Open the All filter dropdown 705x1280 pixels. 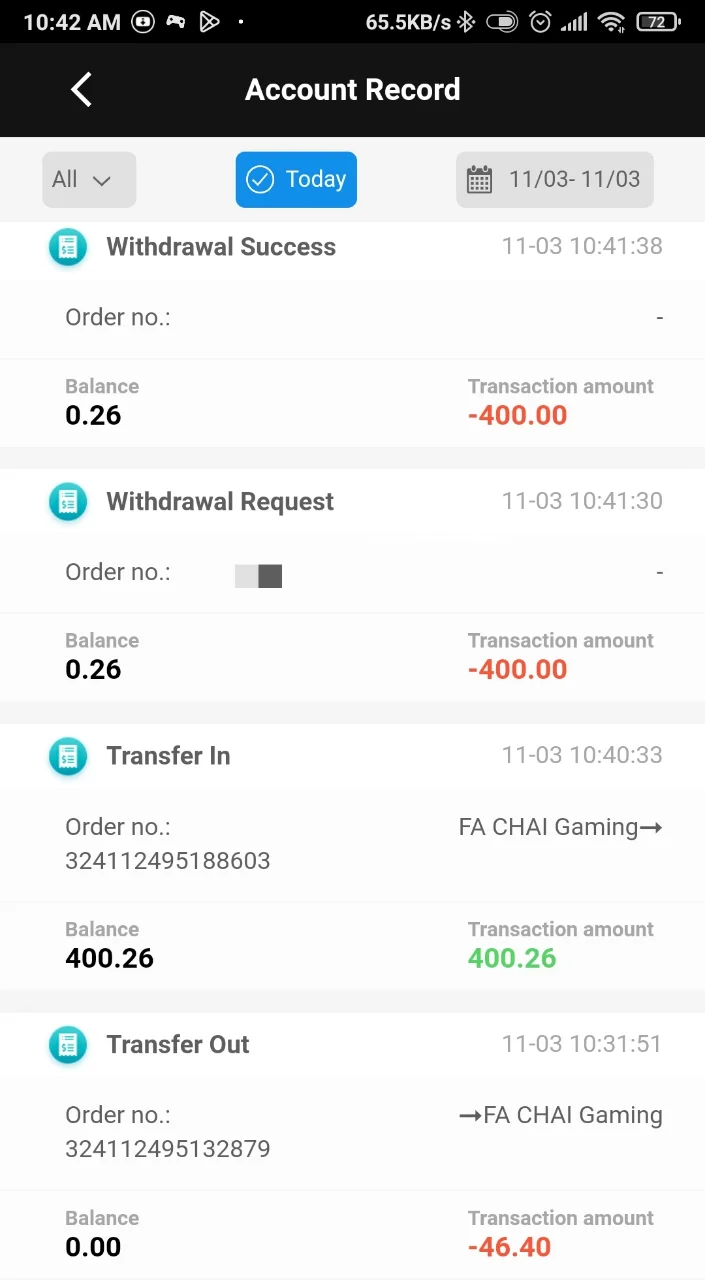click(x=89, y=180)
